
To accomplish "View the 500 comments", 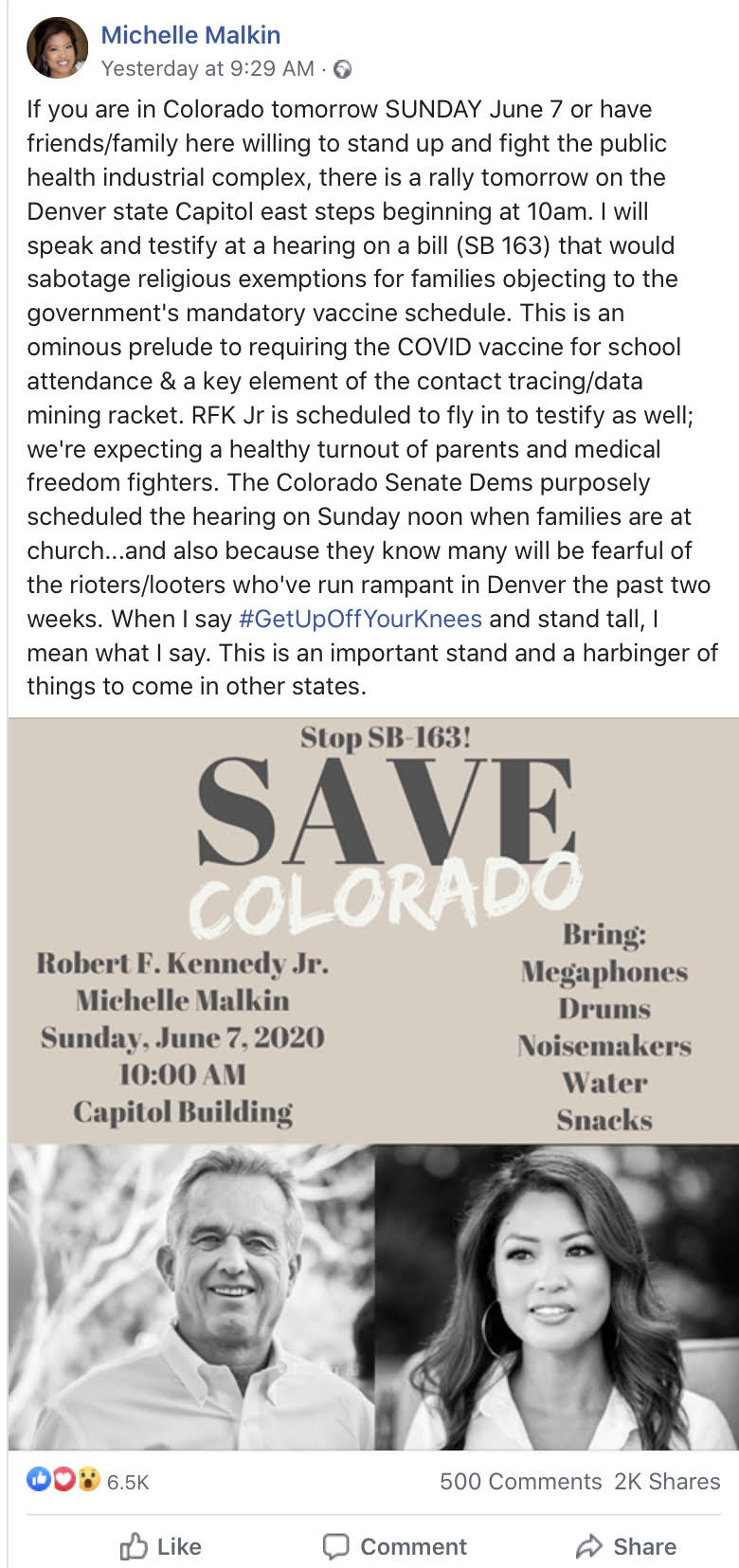I will click(x=520, y=1482).
